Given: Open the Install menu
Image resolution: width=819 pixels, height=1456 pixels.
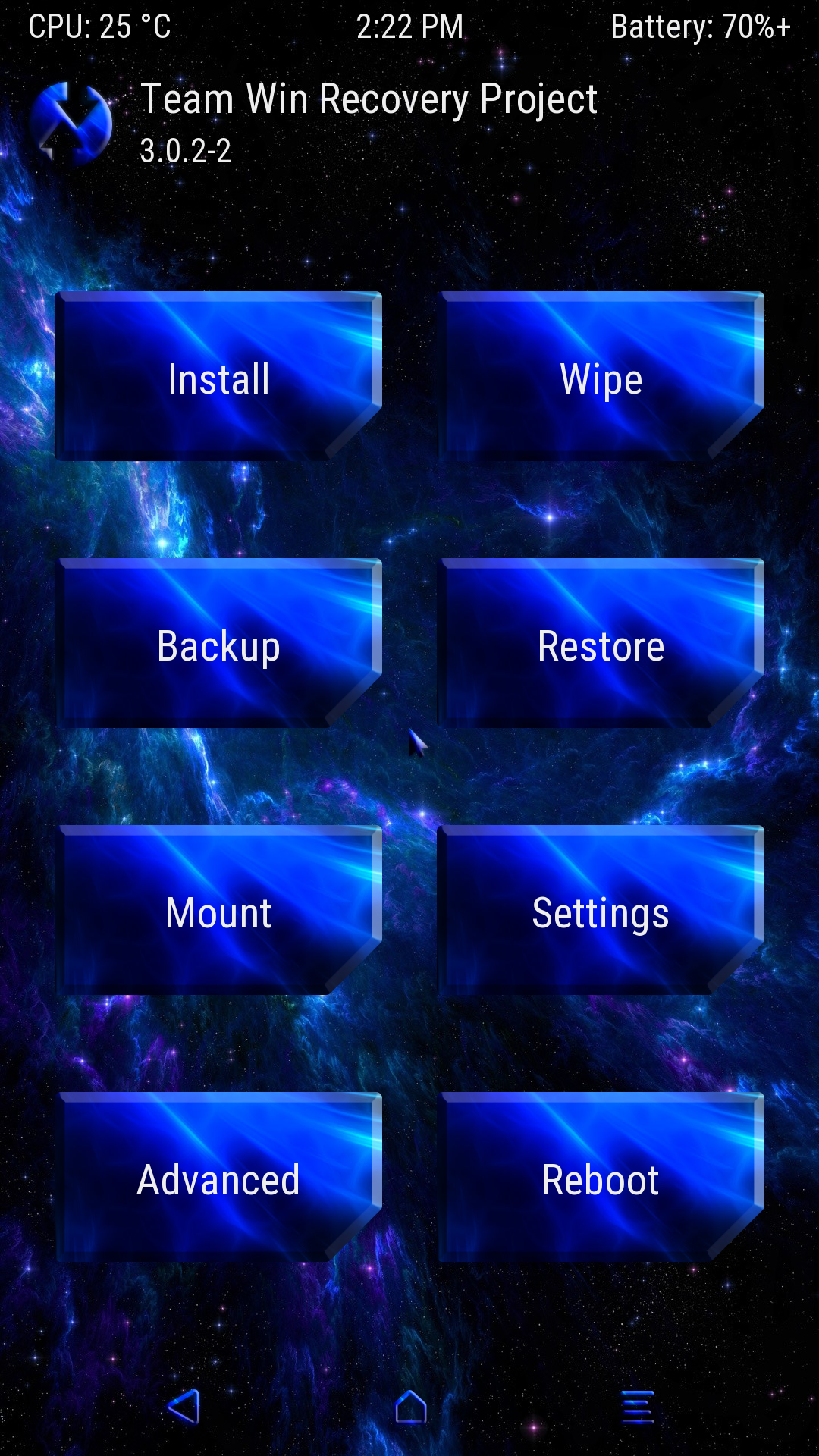Looking at the screenshot, I should pyautogui.click(x=218, y=377).
